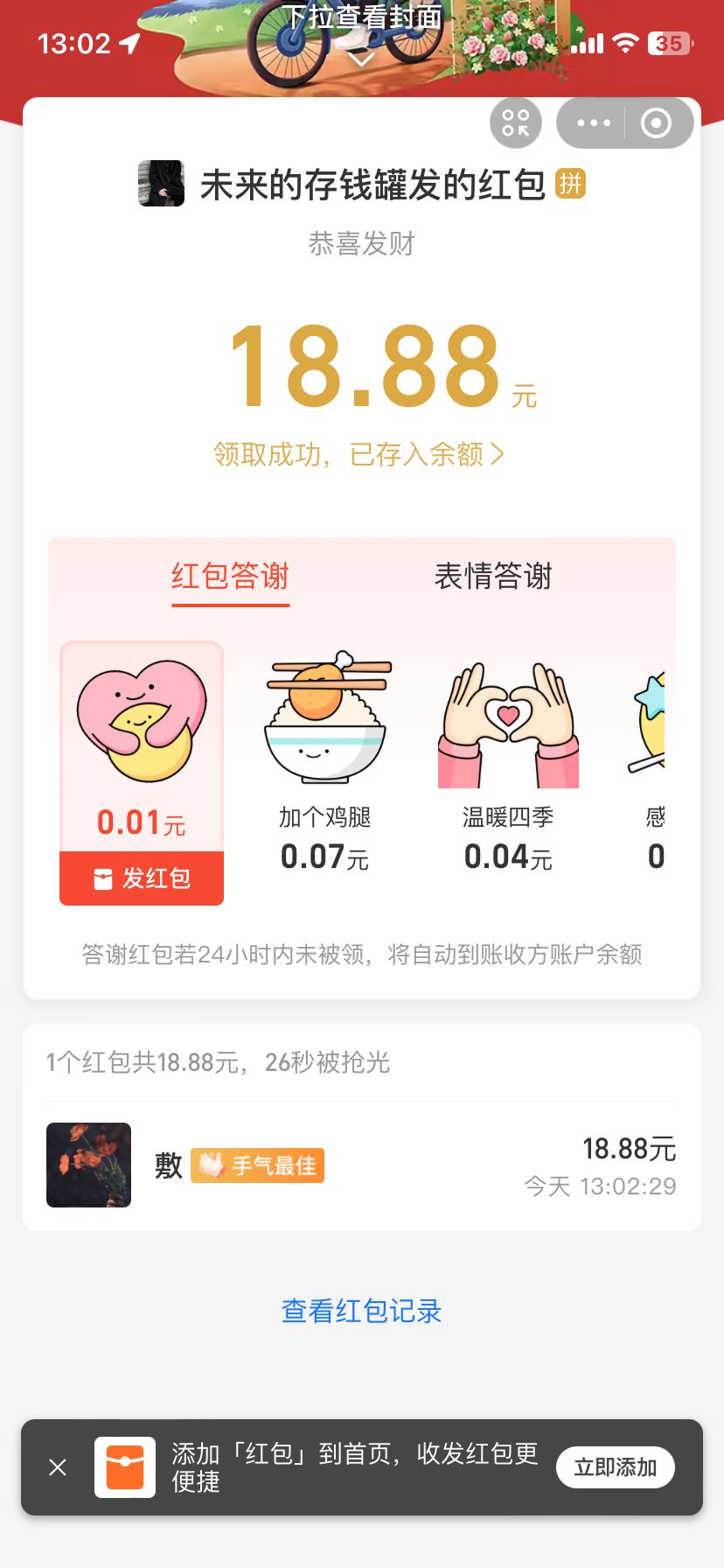Tap 立即添加 to add to home
724x1568 pixels.
coord(615,1467)
